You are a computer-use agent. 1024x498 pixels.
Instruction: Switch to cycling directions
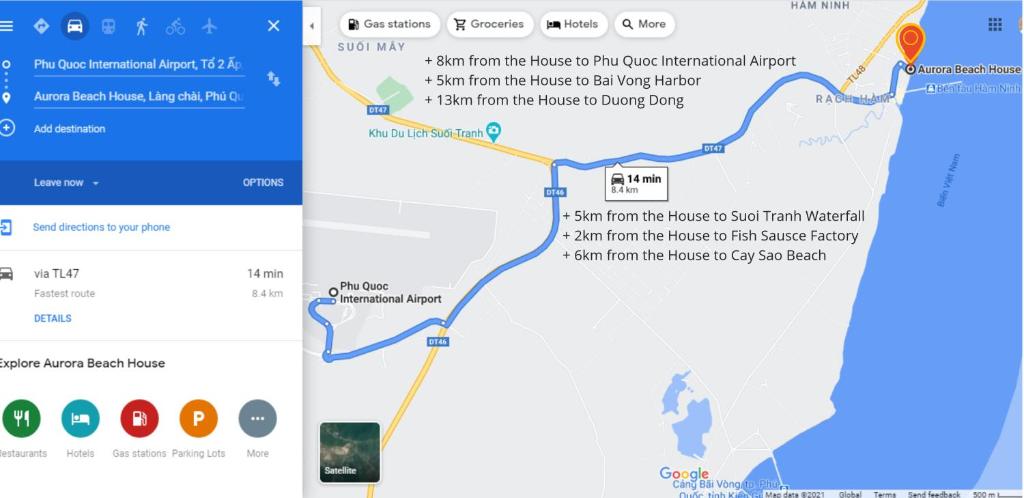click(x=175, y=26)
